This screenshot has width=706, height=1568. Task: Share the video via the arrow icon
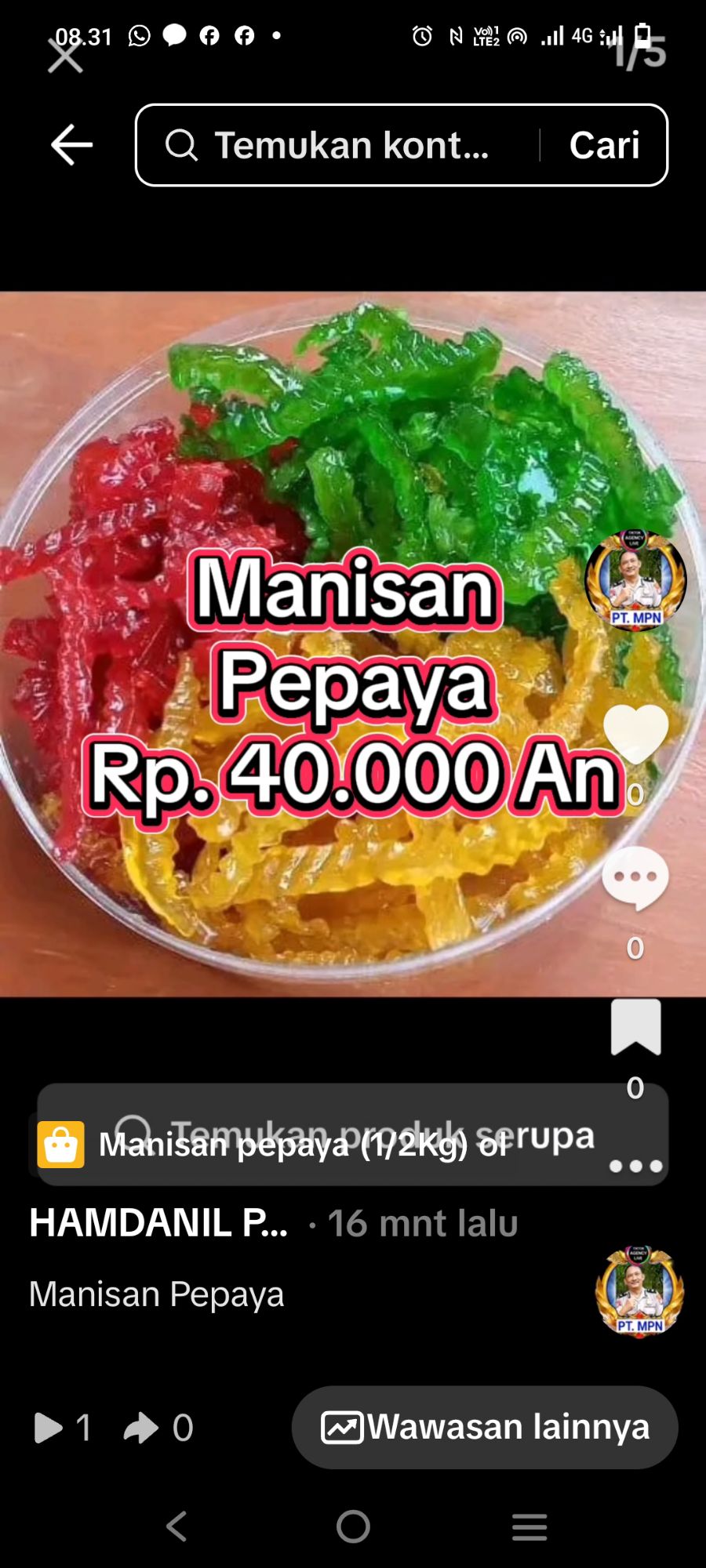coord(141,1428)
